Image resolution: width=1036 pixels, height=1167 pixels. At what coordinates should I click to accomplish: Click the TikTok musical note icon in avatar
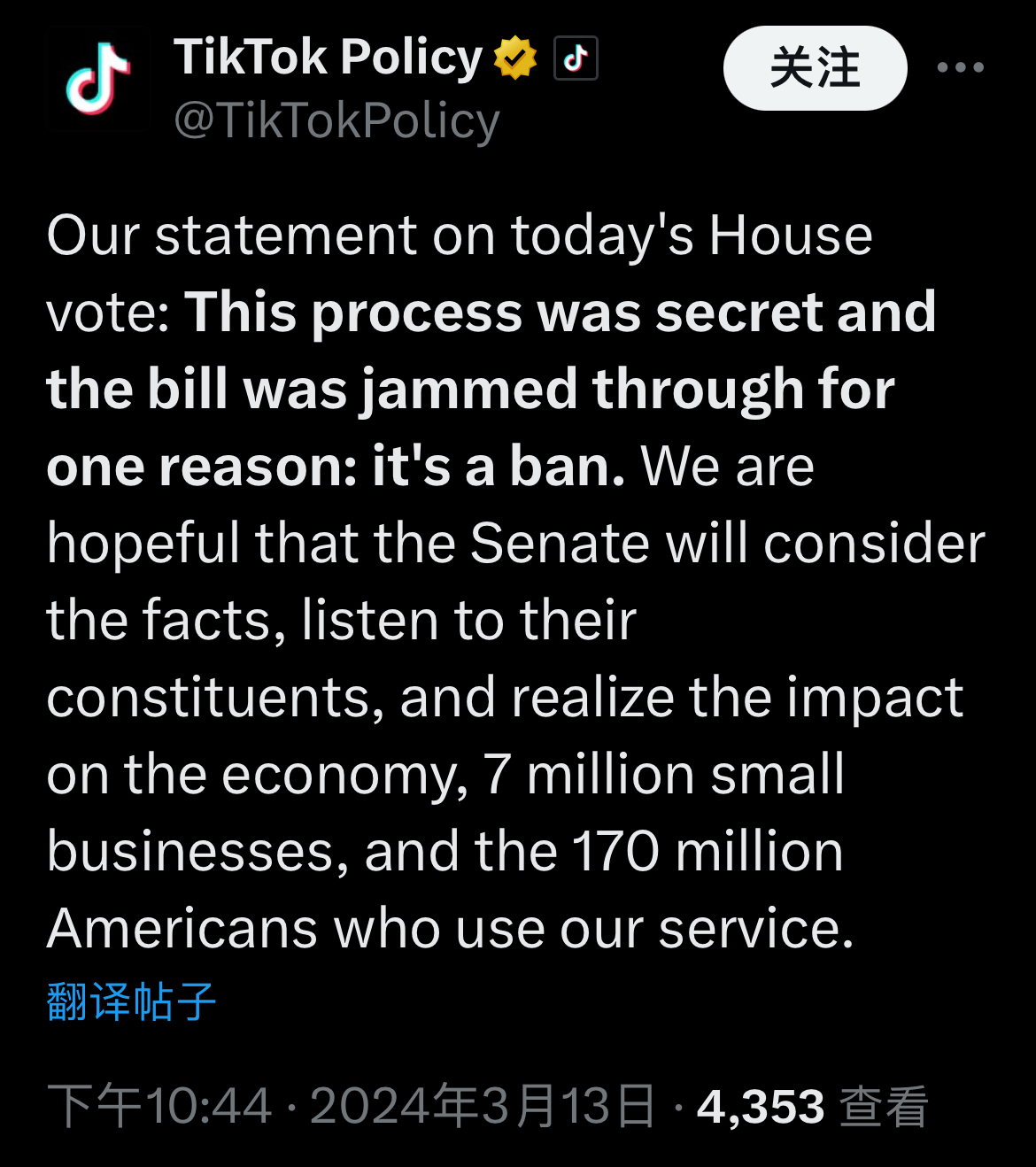pos(99,80)
